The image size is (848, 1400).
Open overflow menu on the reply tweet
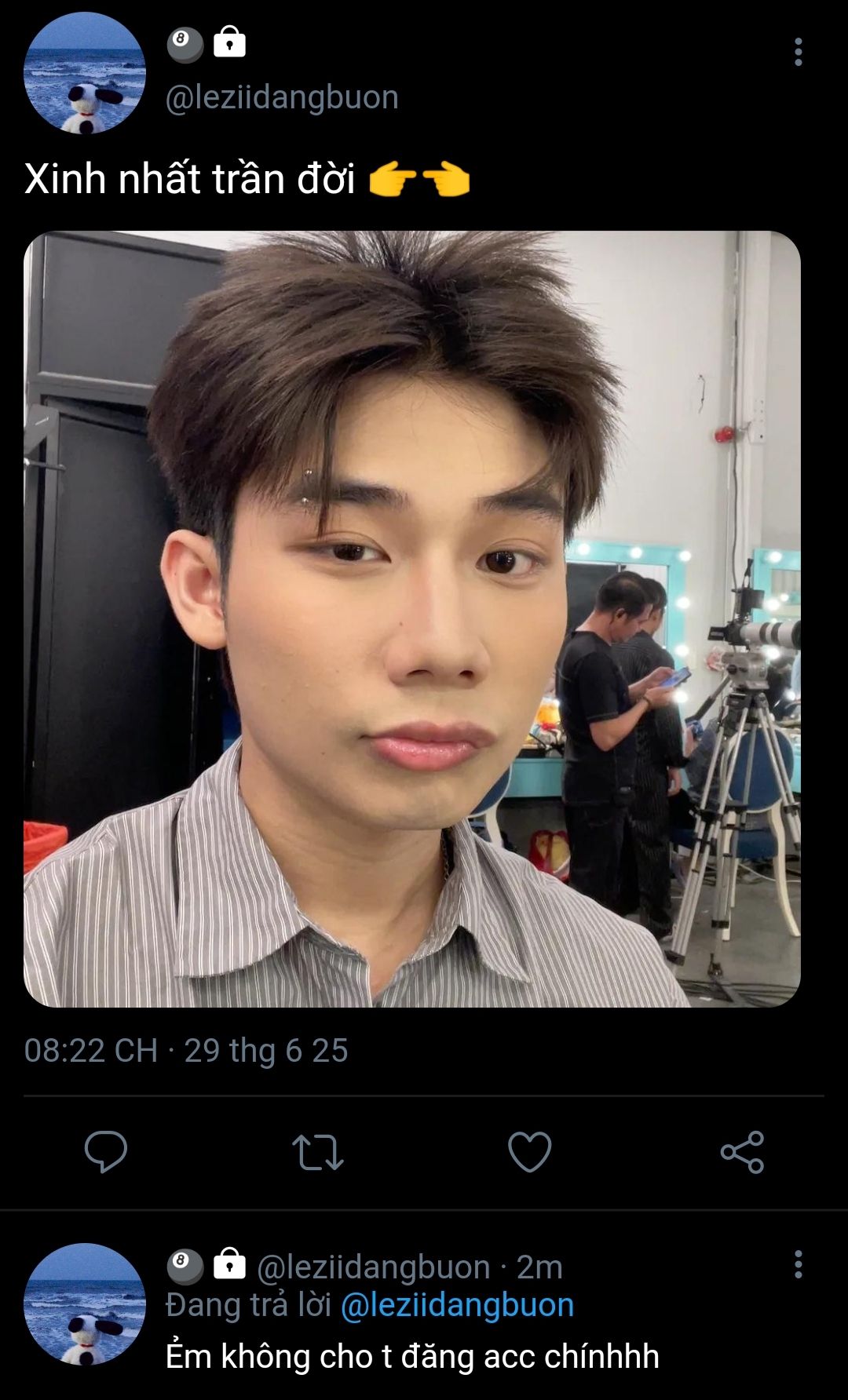point(798,1264)
